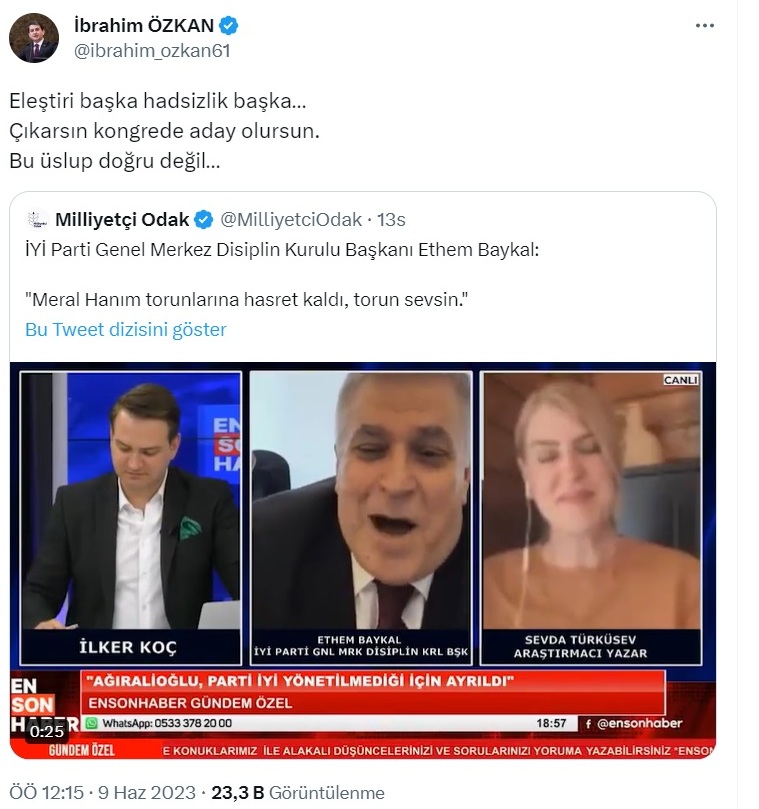Tap 'Bu Tweet dizisini göster' link
Image resolution: width=759 pixels, height=809 pixels.
[x=126, y=329]
